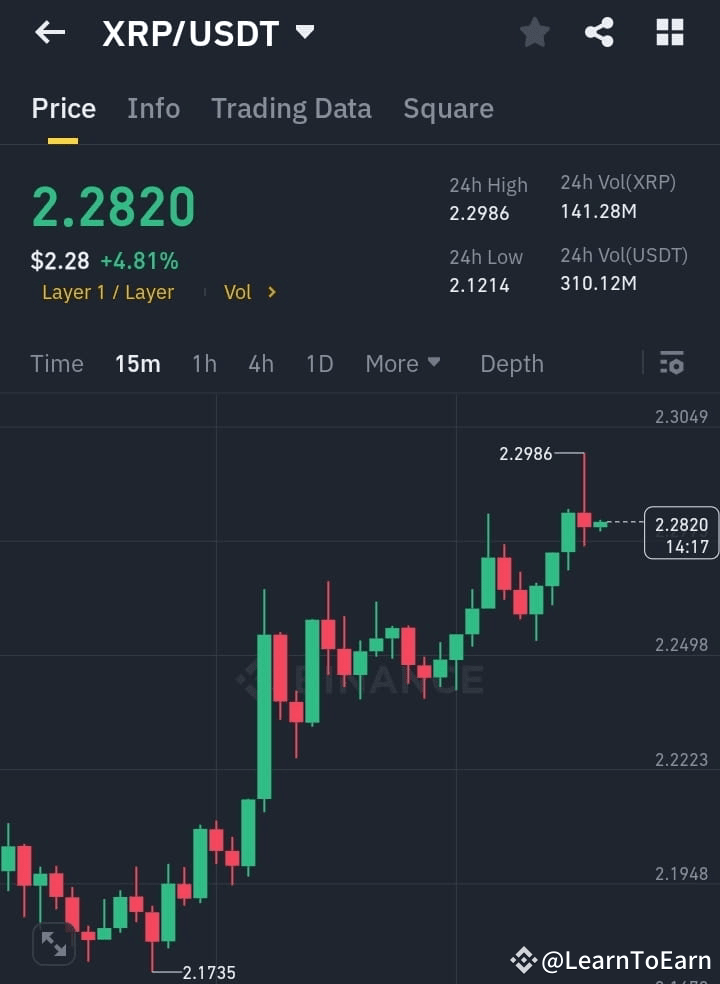This screenshot has width=720, height=984.
Task: Expand the More timeframes dropdown
Action: 403,364
